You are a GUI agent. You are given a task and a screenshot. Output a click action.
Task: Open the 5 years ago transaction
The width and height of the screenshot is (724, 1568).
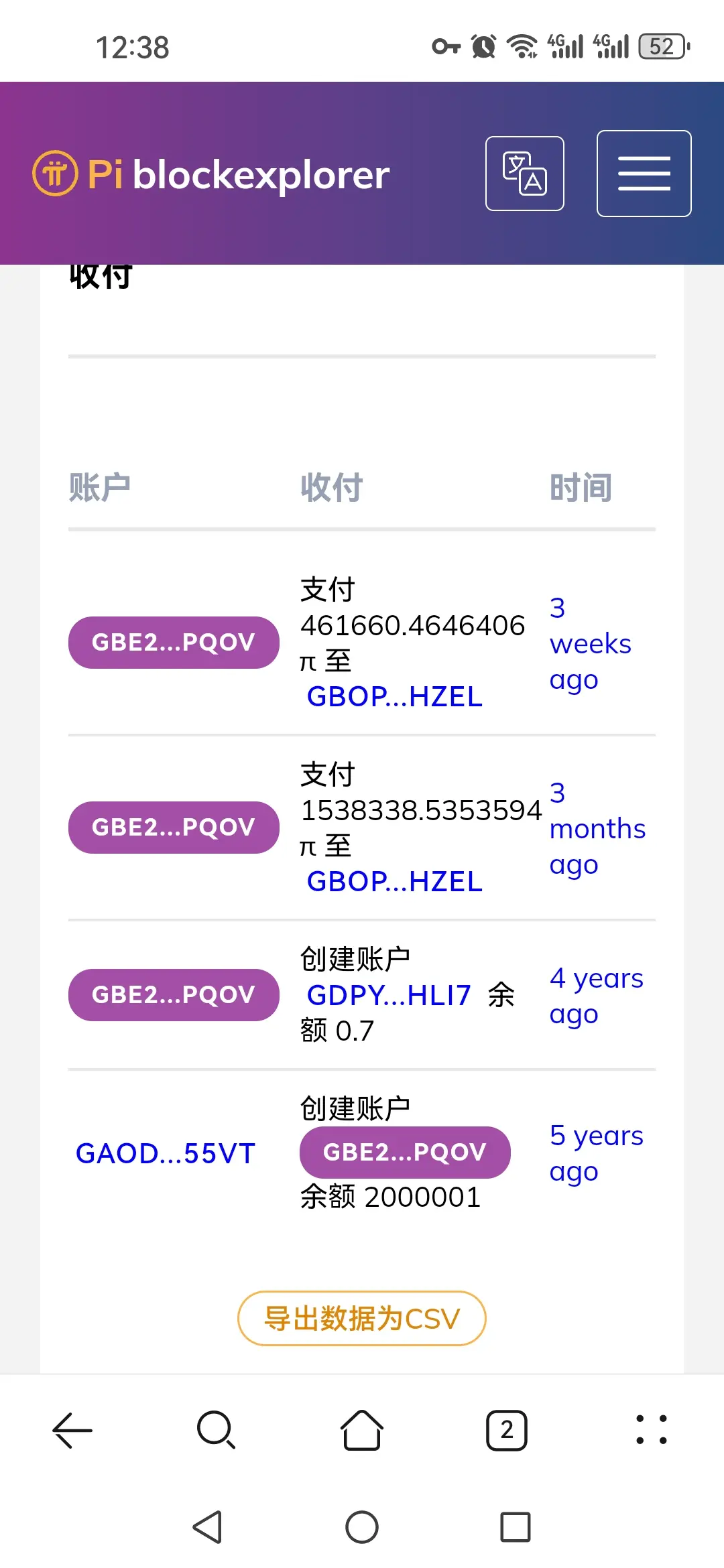point(596,1153)
